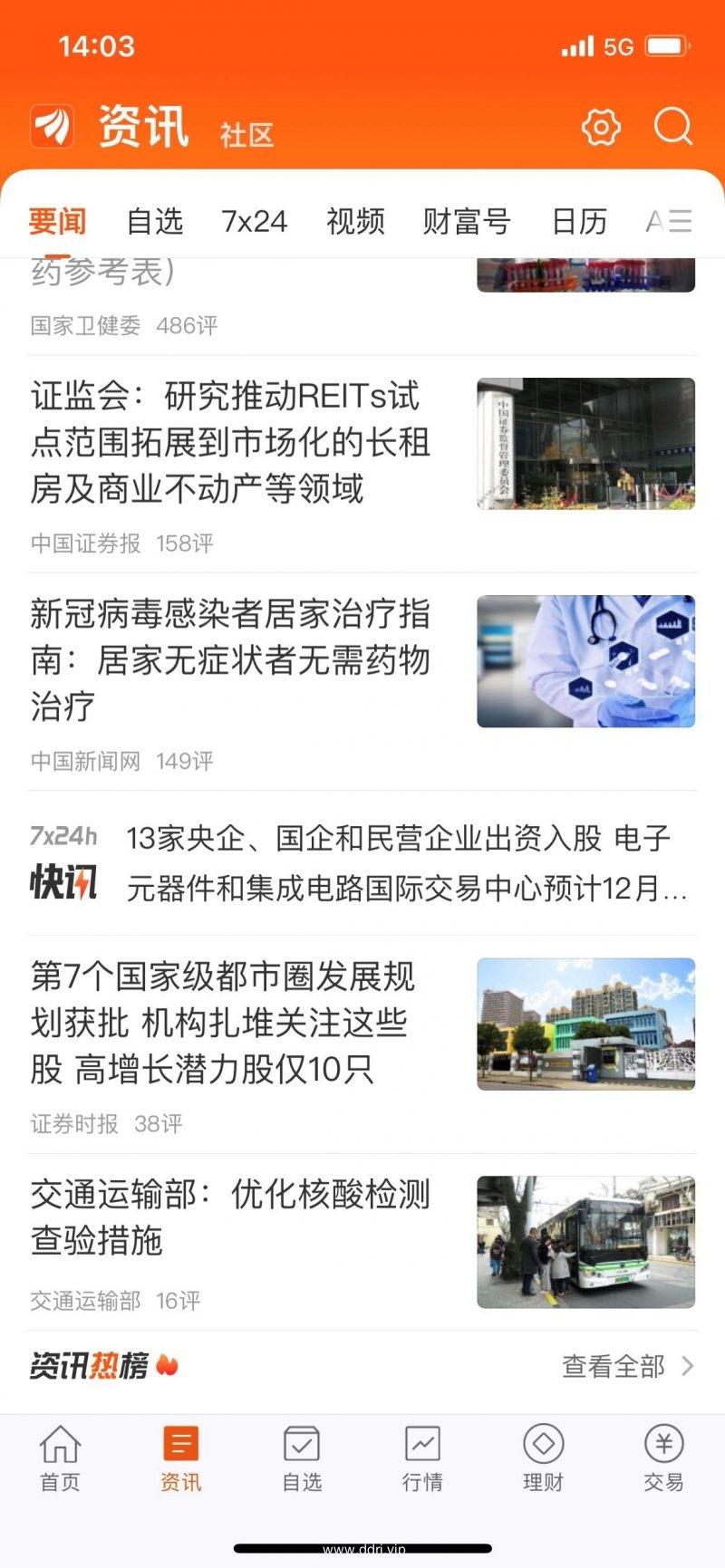
Task: Switch to the 社区 section
Action: tap(246, 135)
